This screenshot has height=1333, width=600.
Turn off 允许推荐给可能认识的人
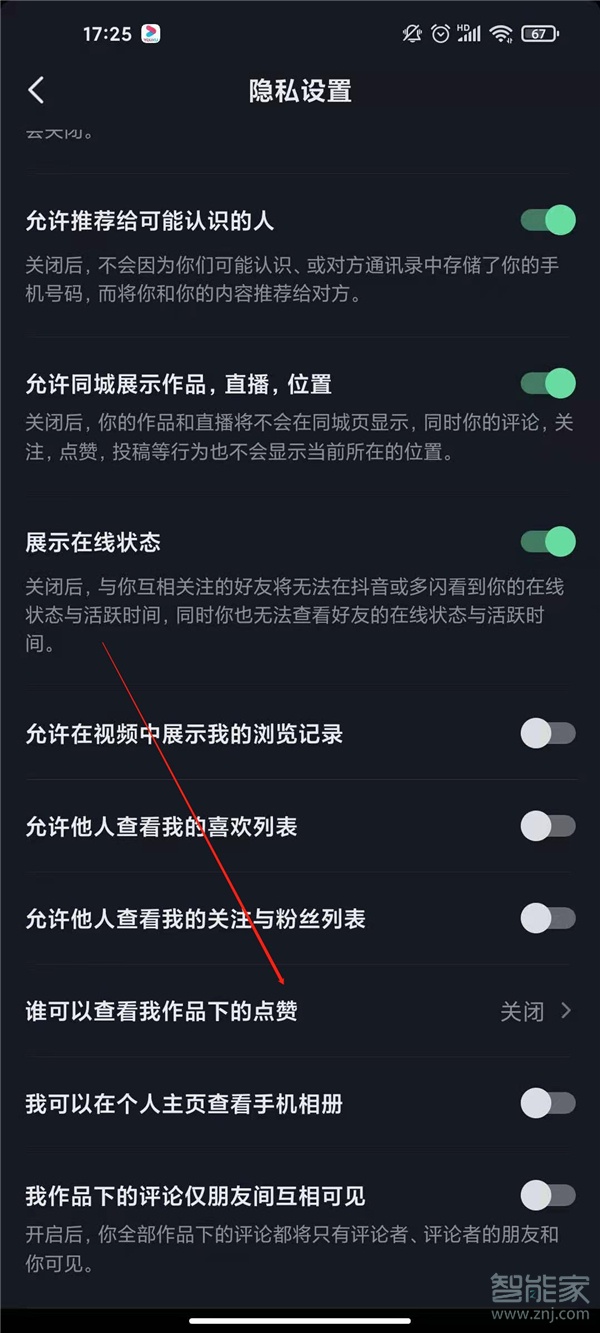[548, 220]
